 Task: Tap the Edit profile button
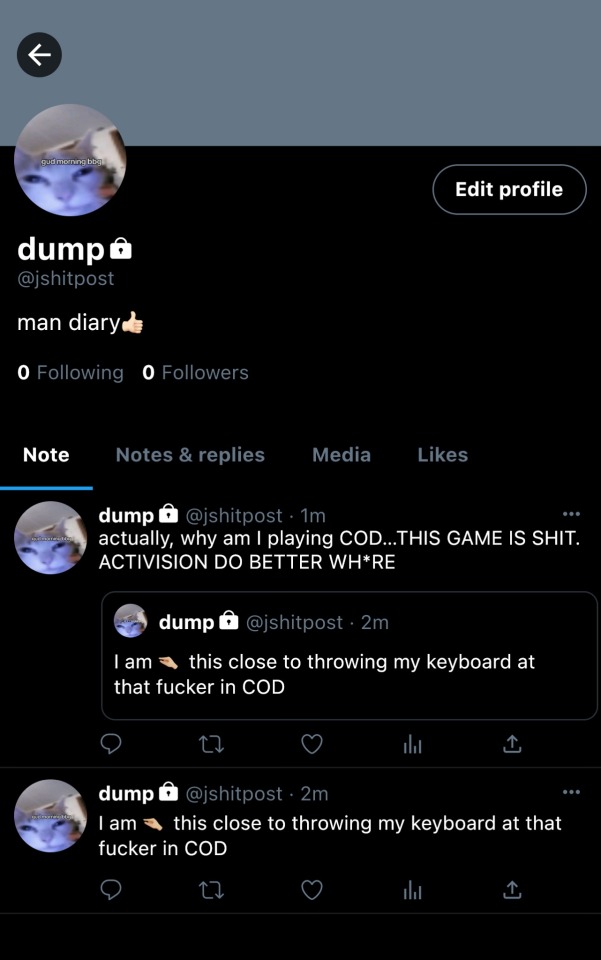pos(509,189)
